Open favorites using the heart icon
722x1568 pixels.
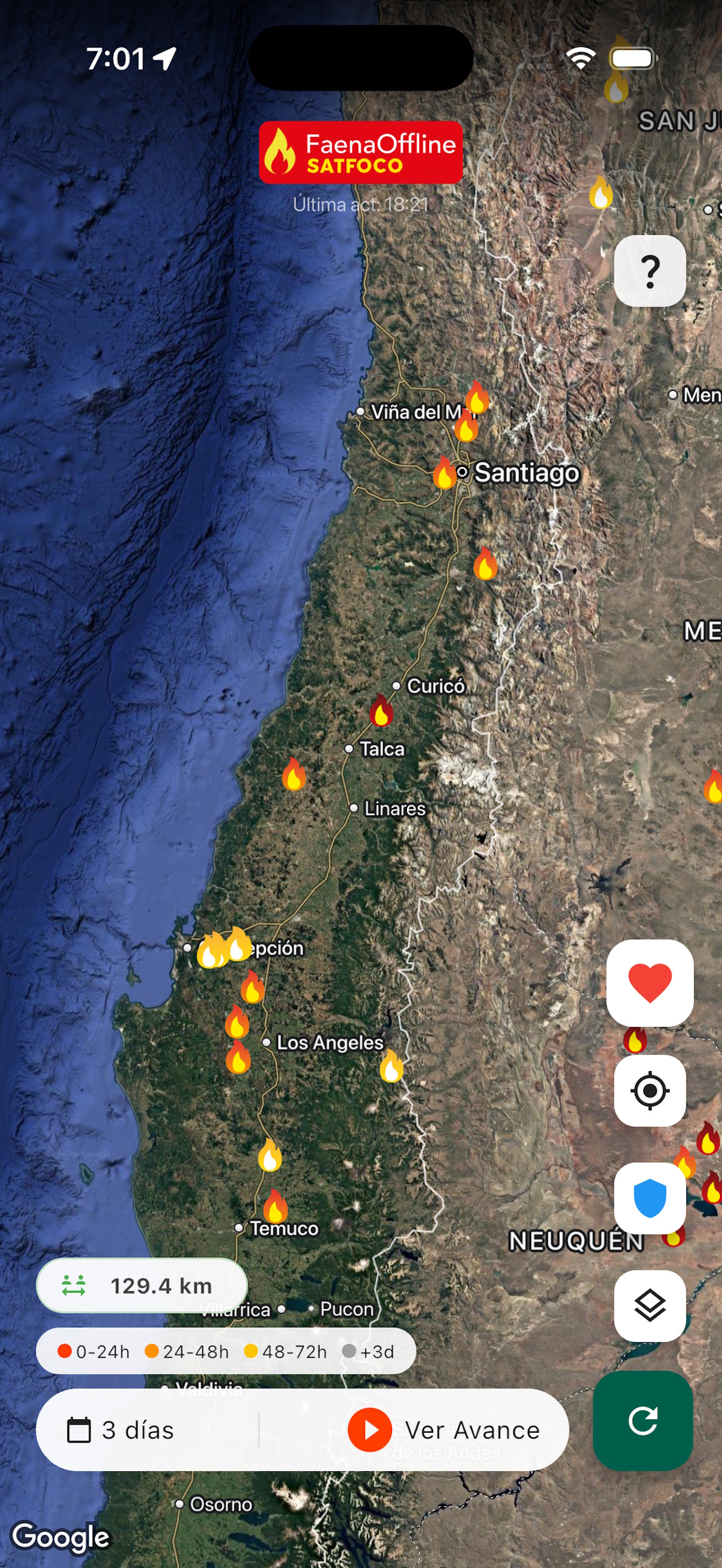click(x=650, y=984)
